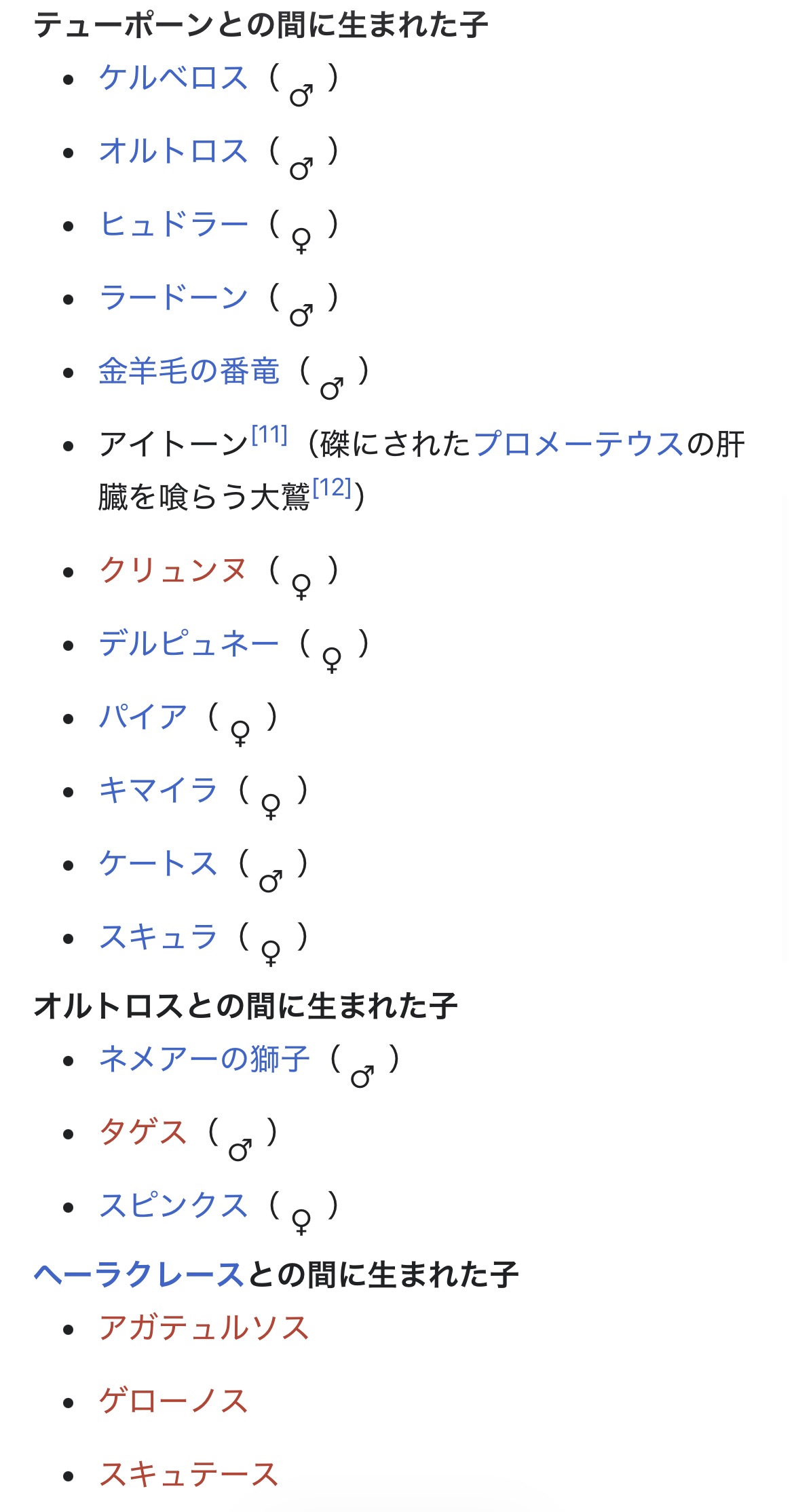Image resolution: width=794 pixels, height=1512 pixels.
Task: Follow the ヒュドラー link
Action: (x=173, y=225)
